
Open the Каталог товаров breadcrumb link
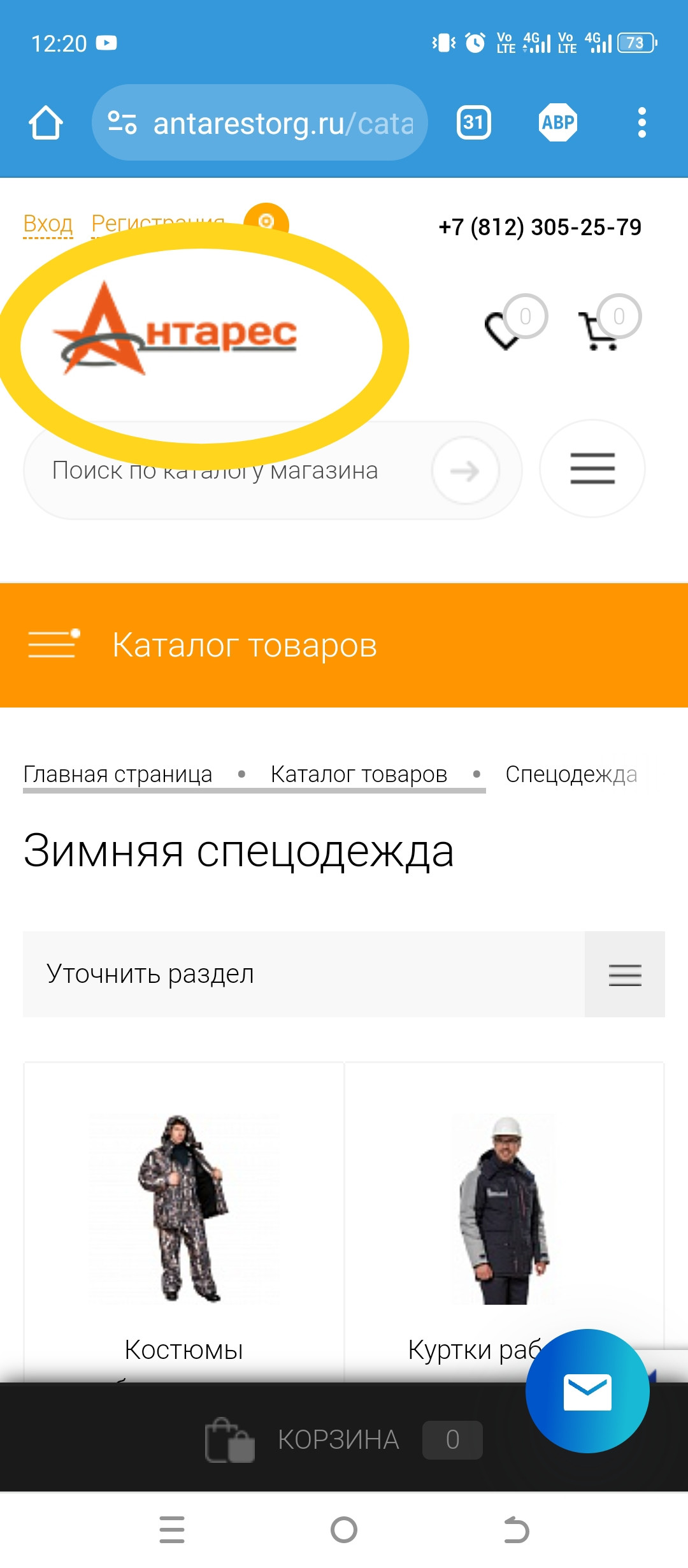359,774
